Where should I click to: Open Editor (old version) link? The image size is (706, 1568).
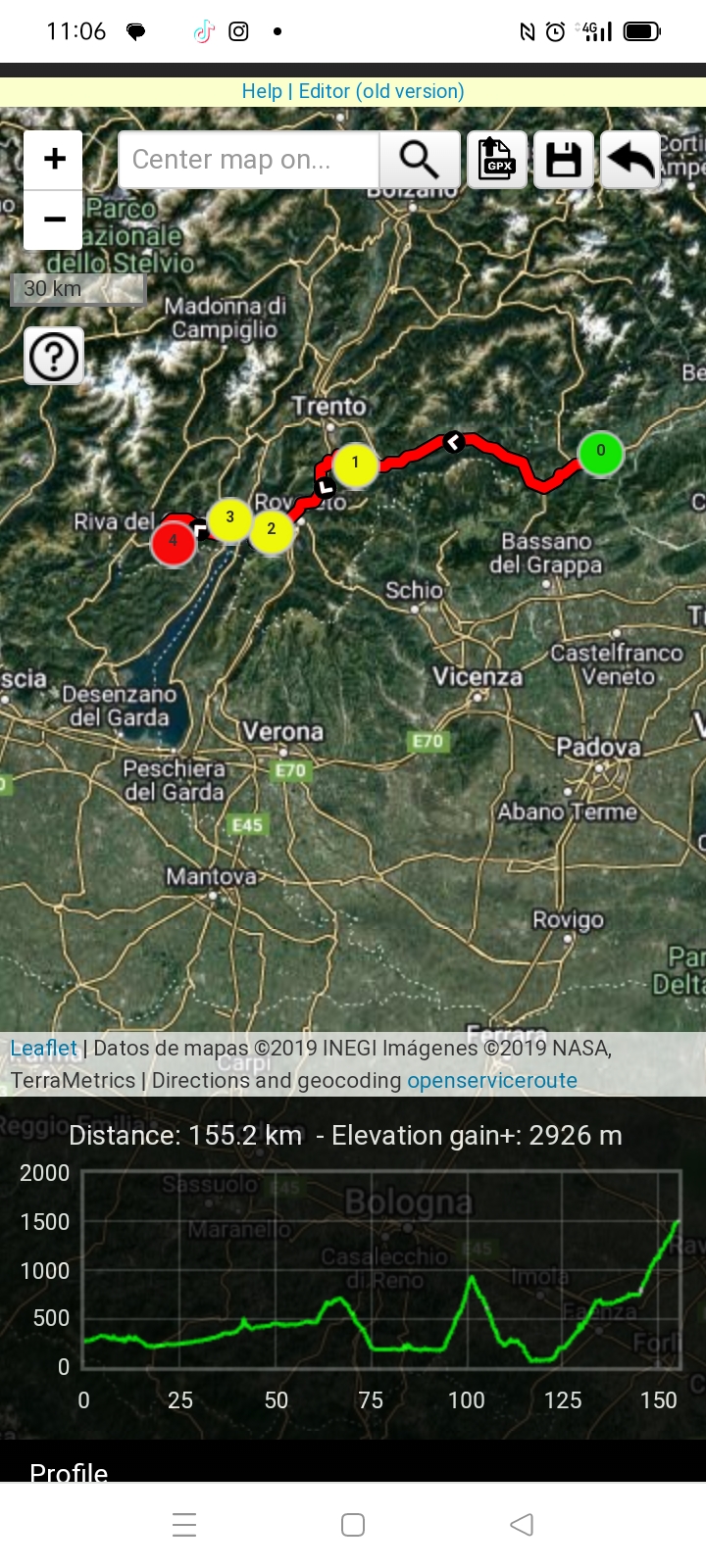(381, 91)
